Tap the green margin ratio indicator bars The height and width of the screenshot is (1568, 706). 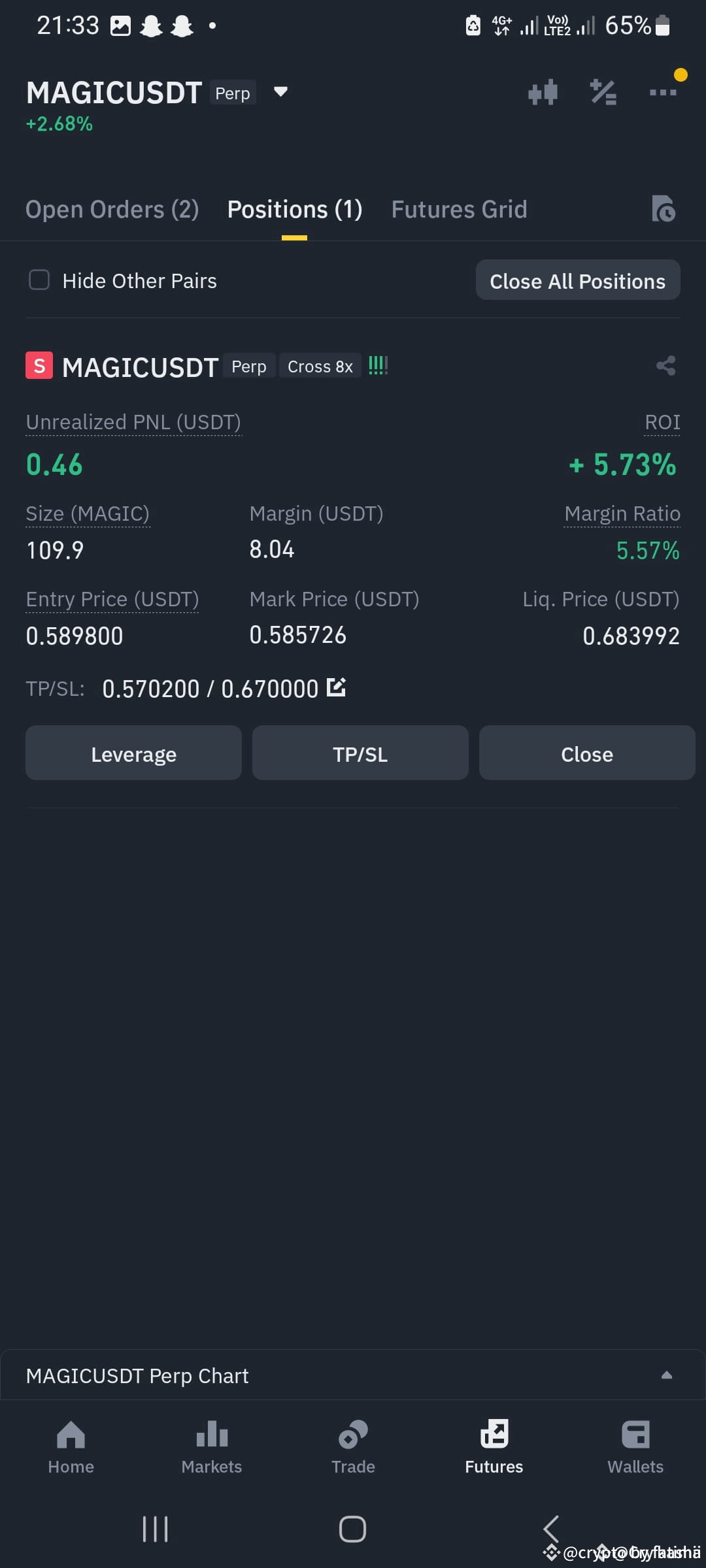pos(378,366)
